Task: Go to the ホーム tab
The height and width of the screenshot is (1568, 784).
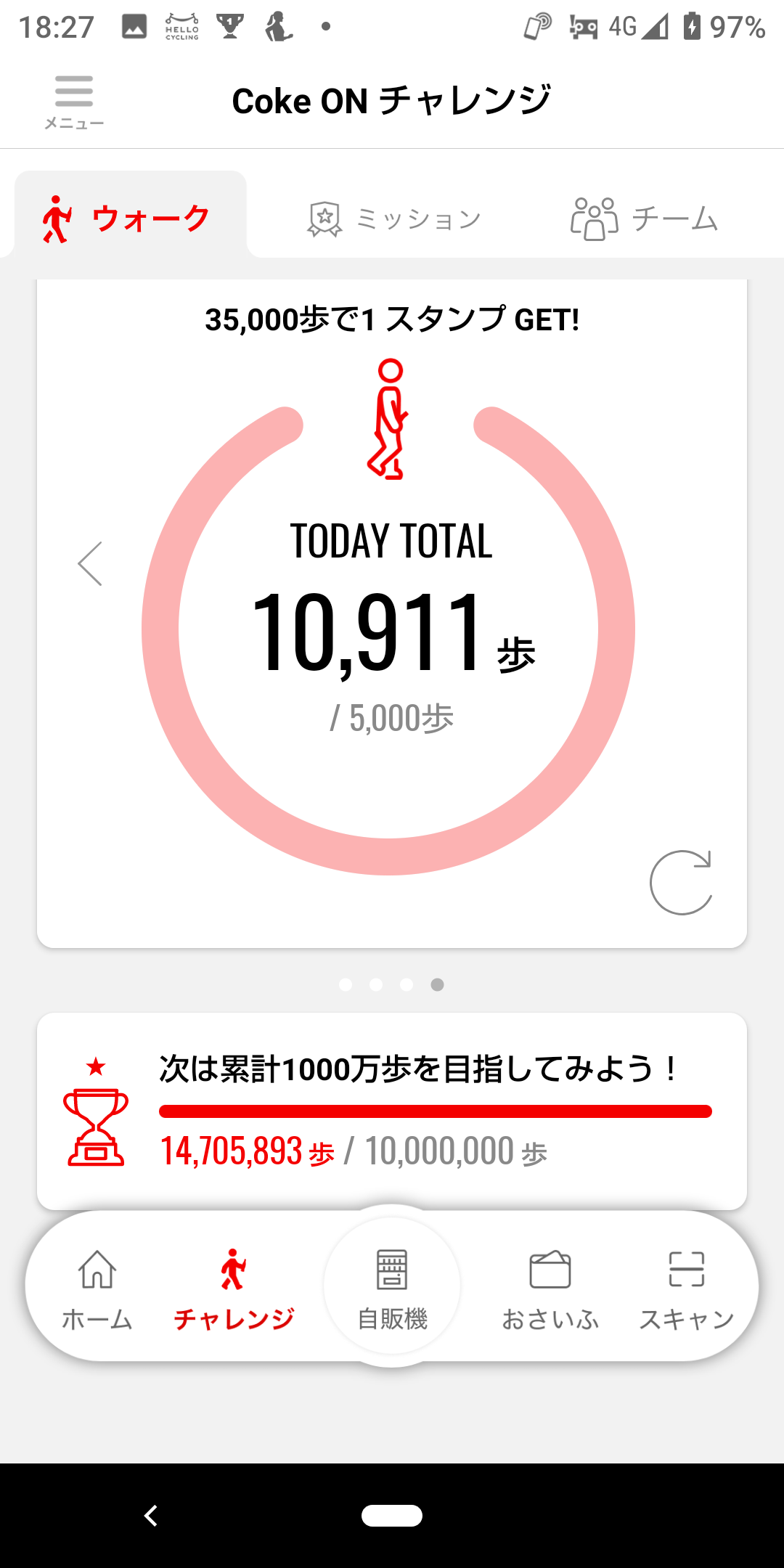Action: [97, 1288]
